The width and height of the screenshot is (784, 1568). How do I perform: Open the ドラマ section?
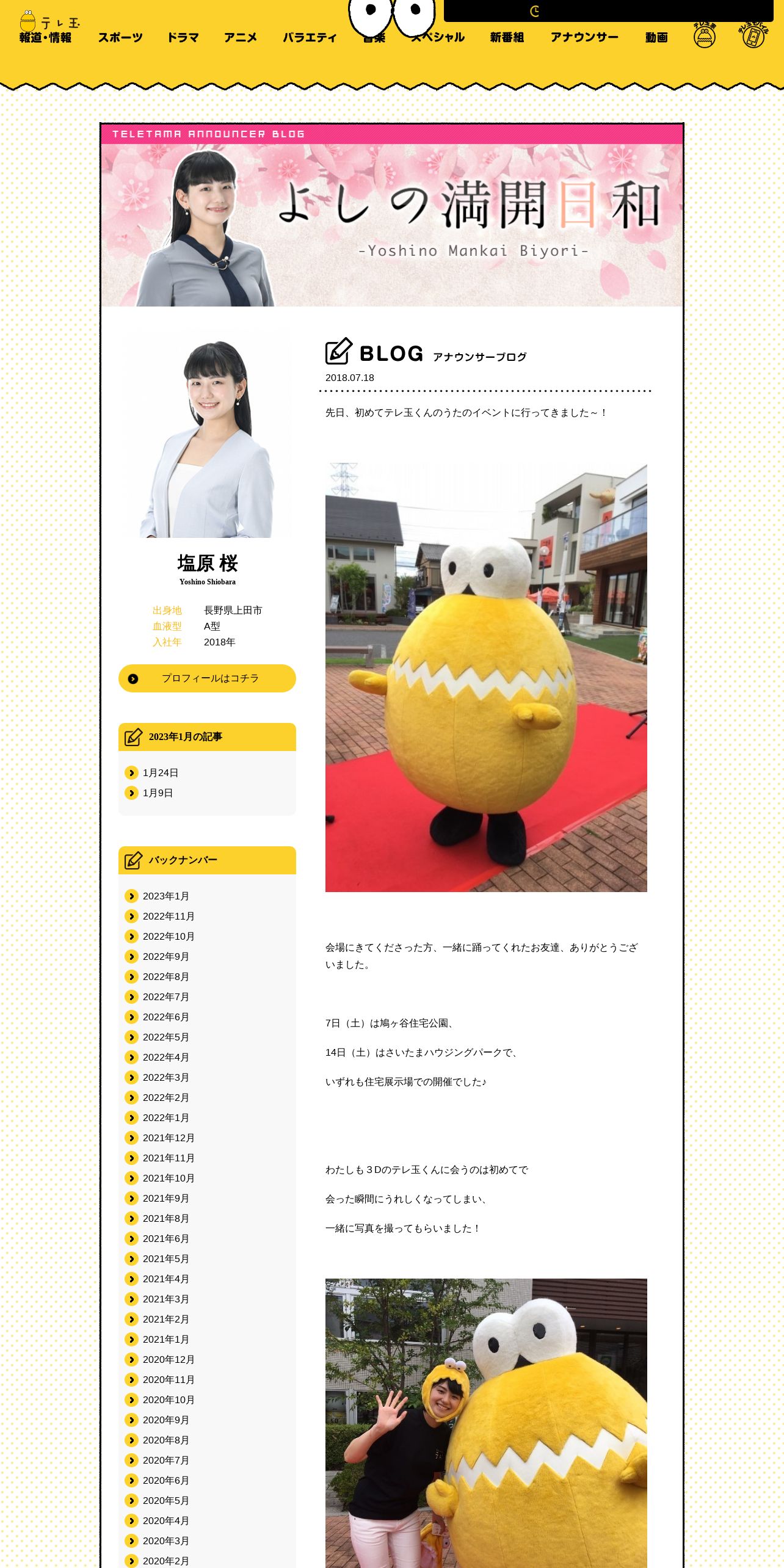coord(183,38)
